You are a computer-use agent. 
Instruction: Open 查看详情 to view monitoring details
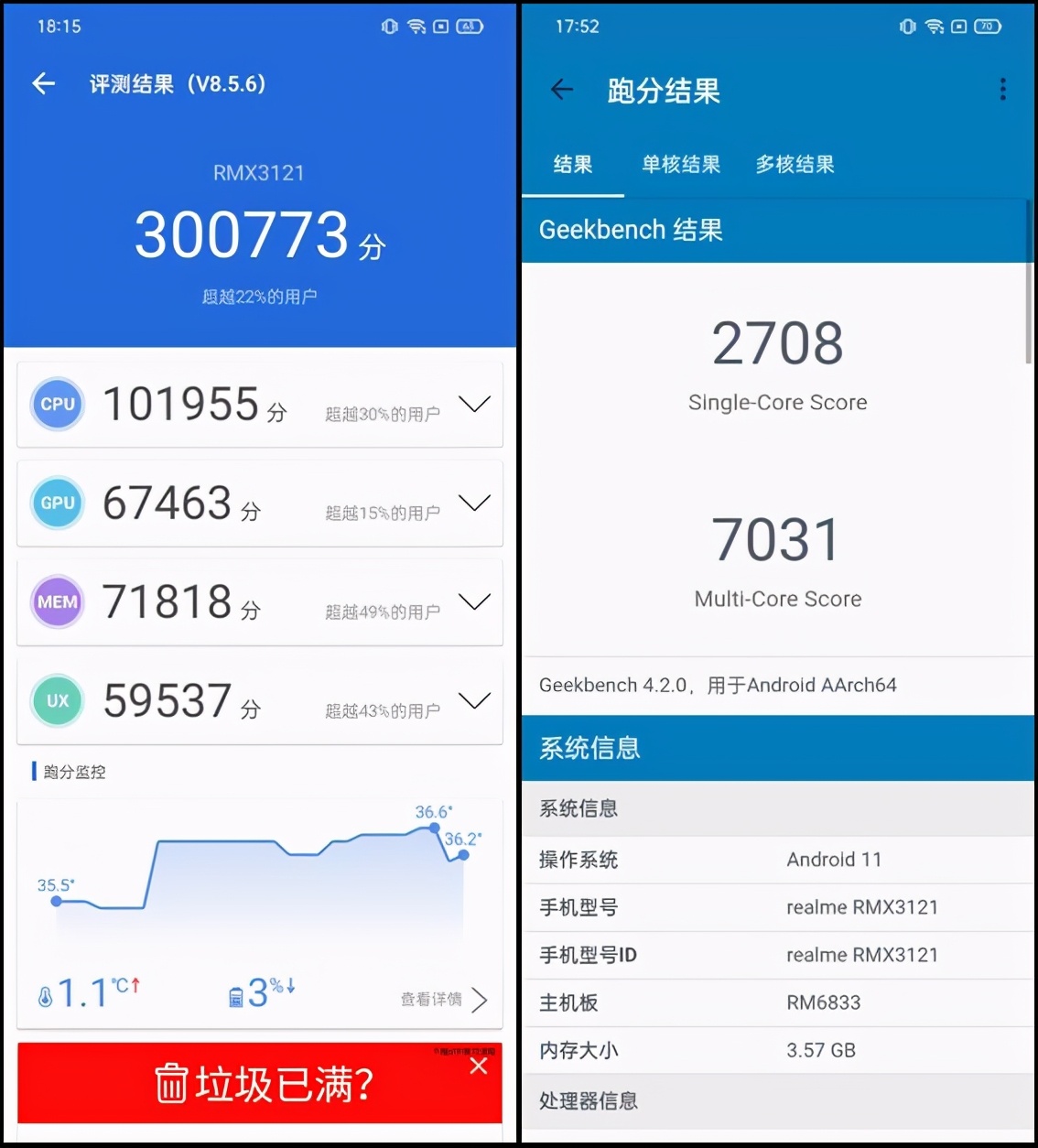(x=439, y=1000)
